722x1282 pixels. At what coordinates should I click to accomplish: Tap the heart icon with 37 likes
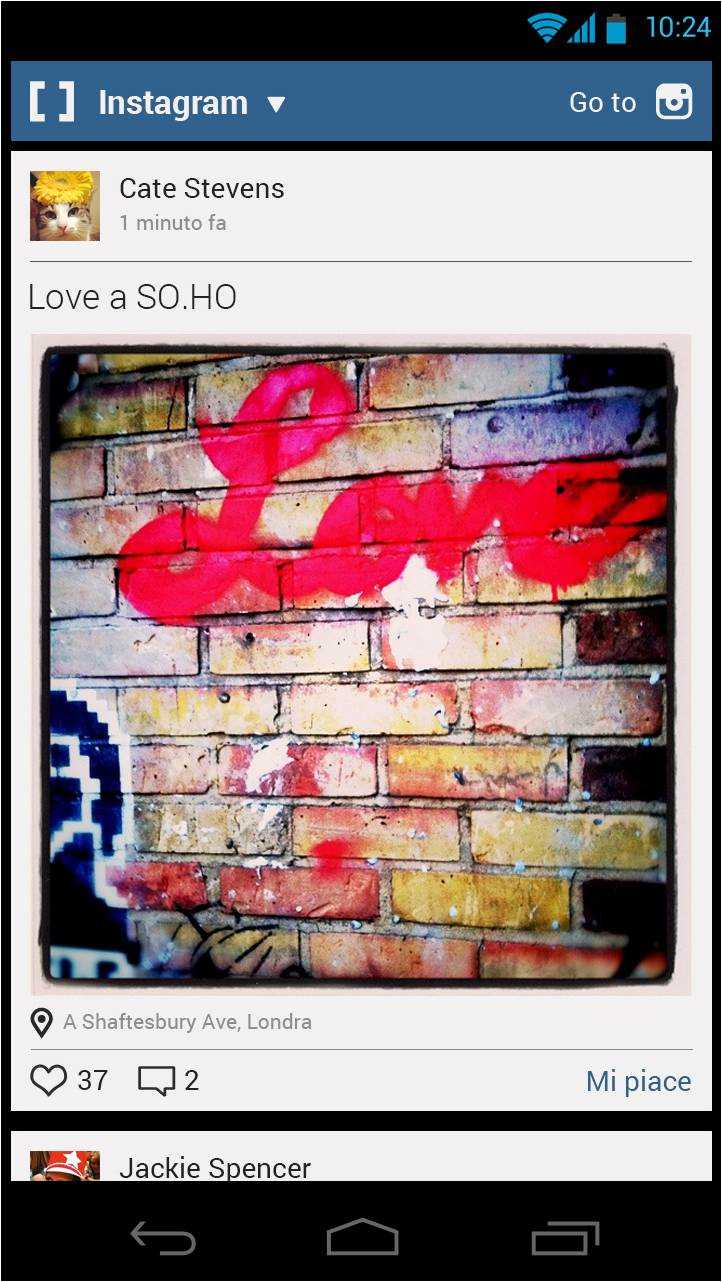point(49,1080)
